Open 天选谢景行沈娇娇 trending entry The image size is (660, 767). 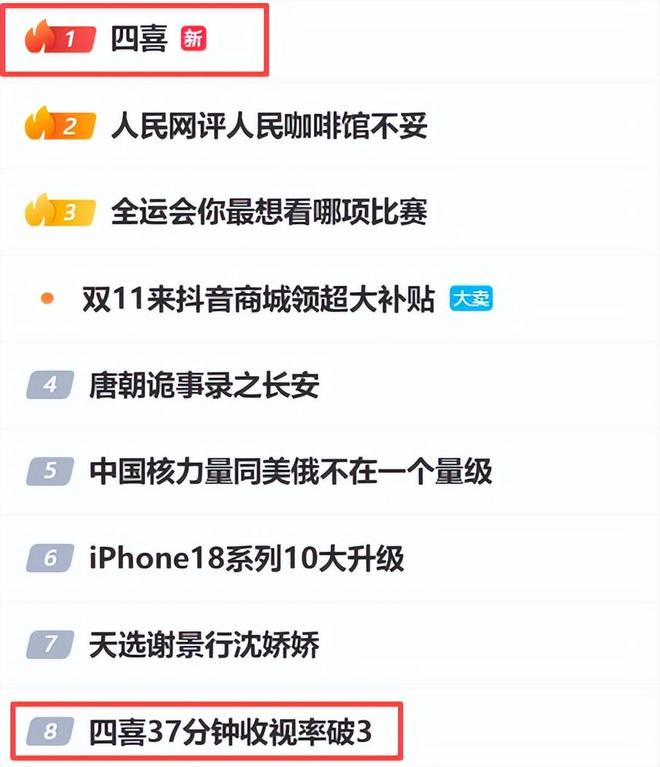coord(204,645)
